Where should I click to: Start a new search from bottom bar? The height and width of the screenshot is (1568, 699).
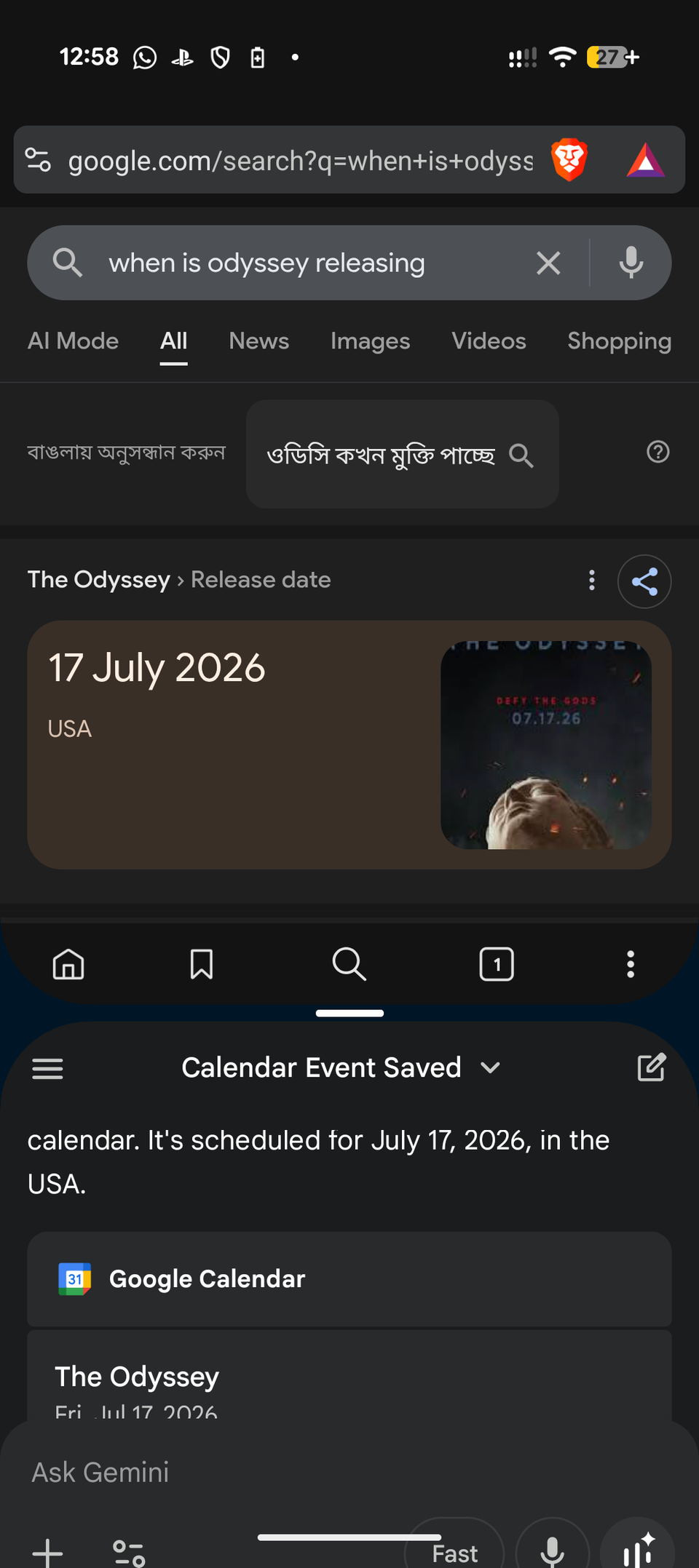click(349, 964)
